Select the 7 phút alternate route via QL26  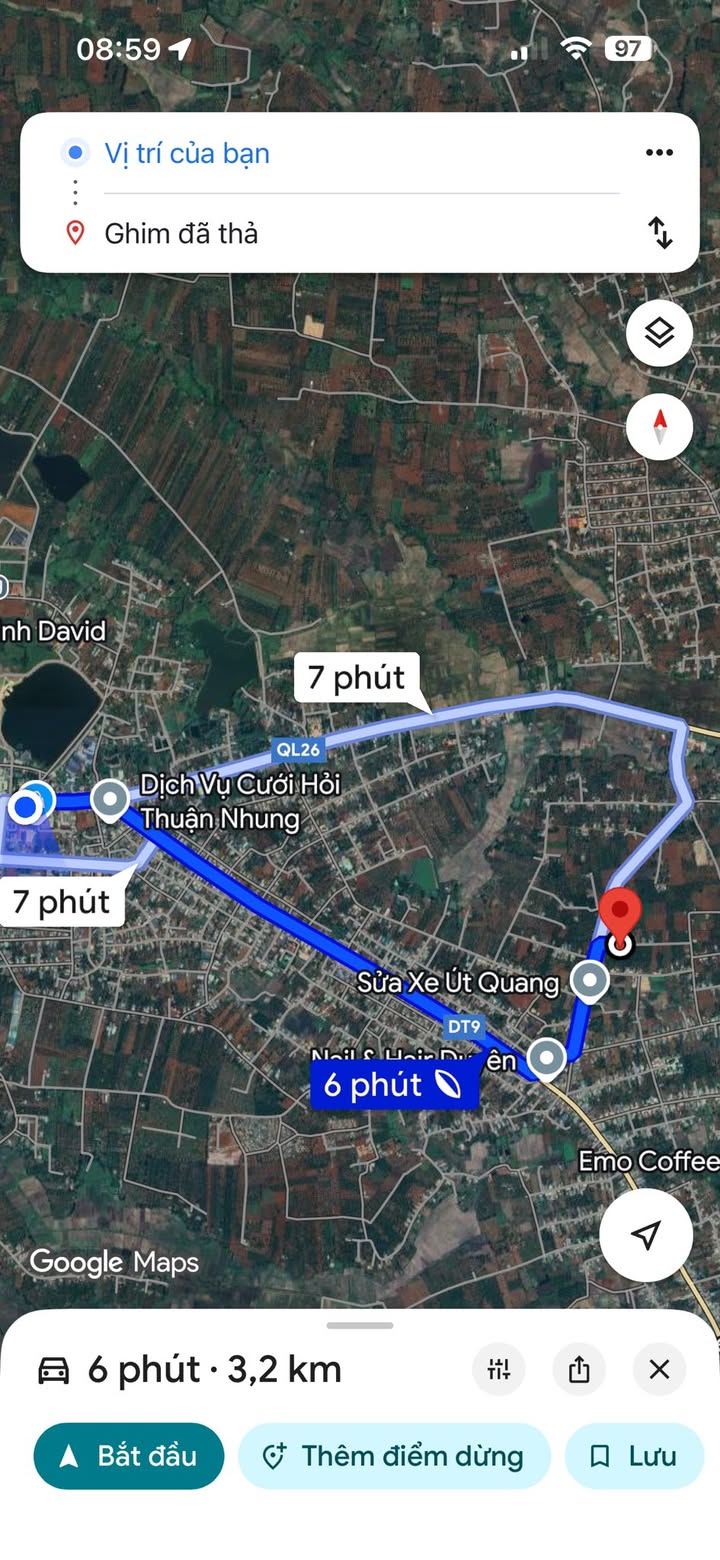pyautogui.click(x=357, y=678)
